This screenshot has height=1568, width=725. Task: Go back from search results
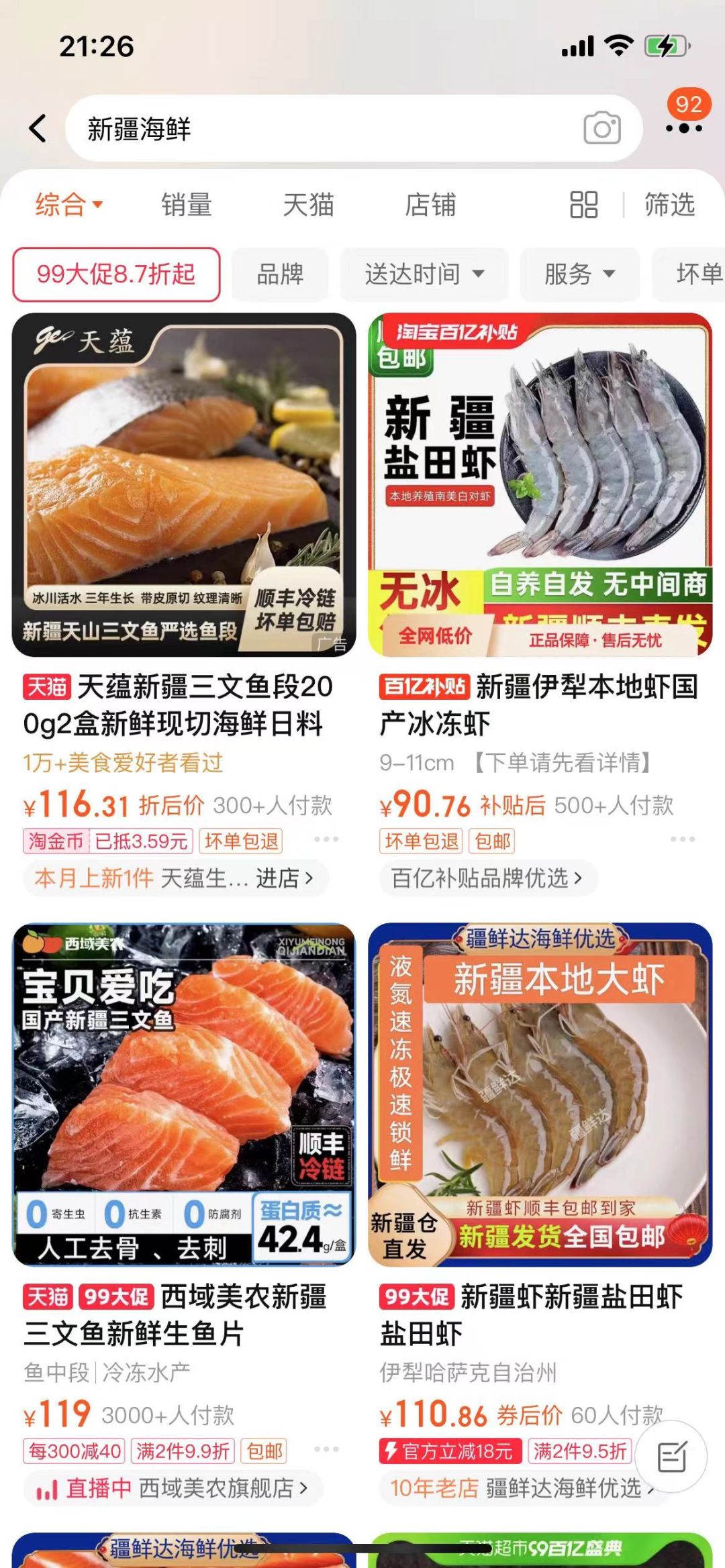(38, 128)
